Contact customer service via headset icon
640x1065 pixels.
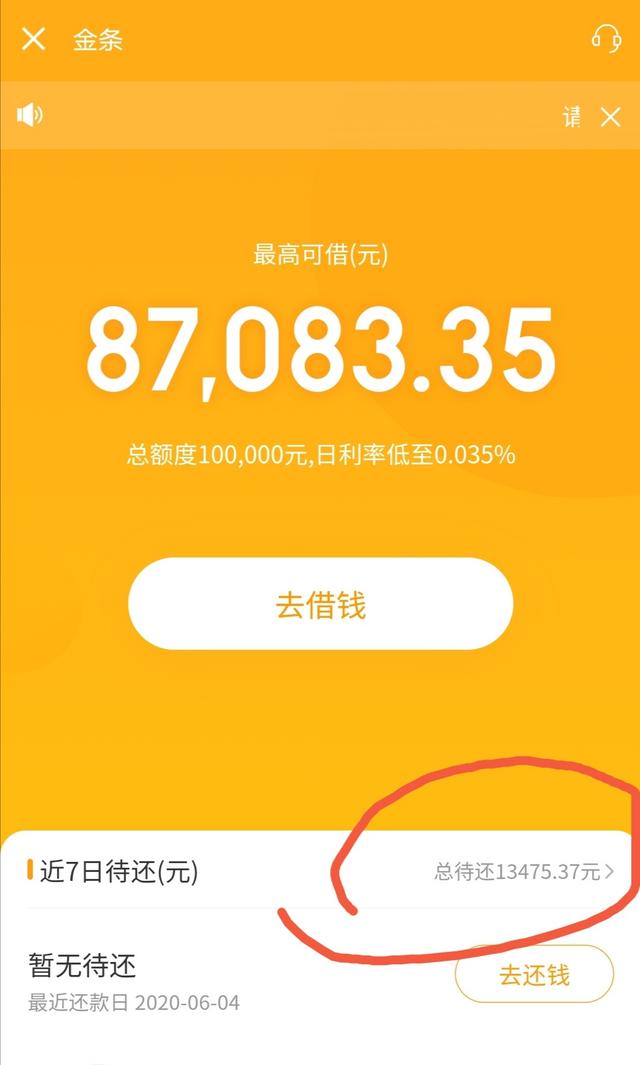pos(606,39)
